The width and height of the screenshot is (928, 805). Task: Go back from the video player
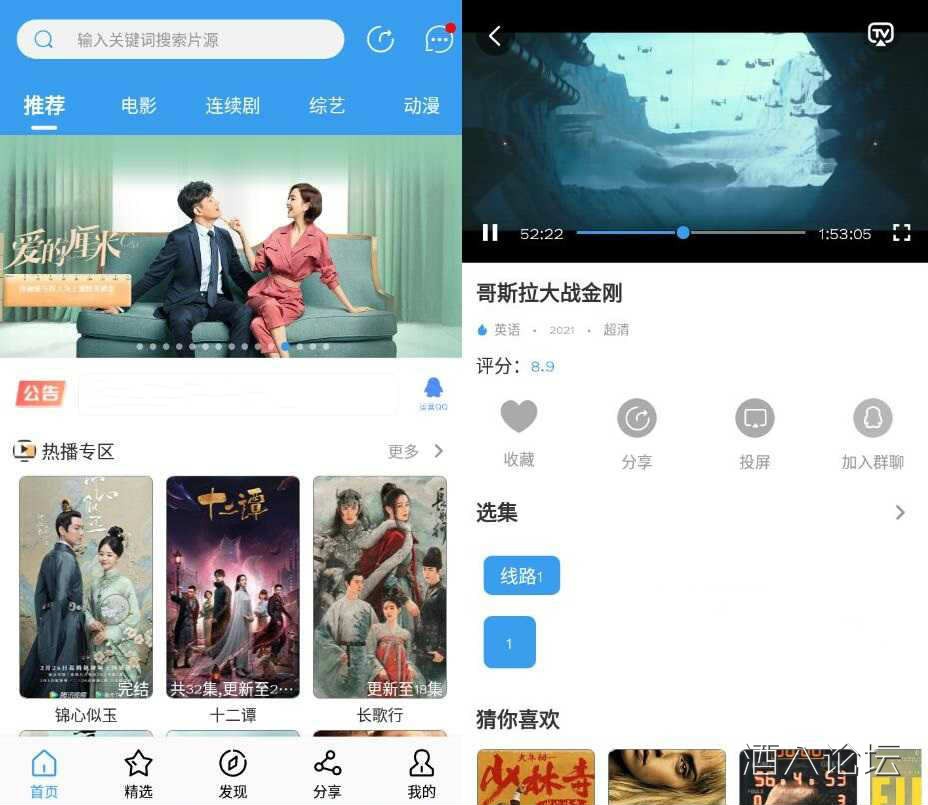pyautogui.click(x=495, y=37)
